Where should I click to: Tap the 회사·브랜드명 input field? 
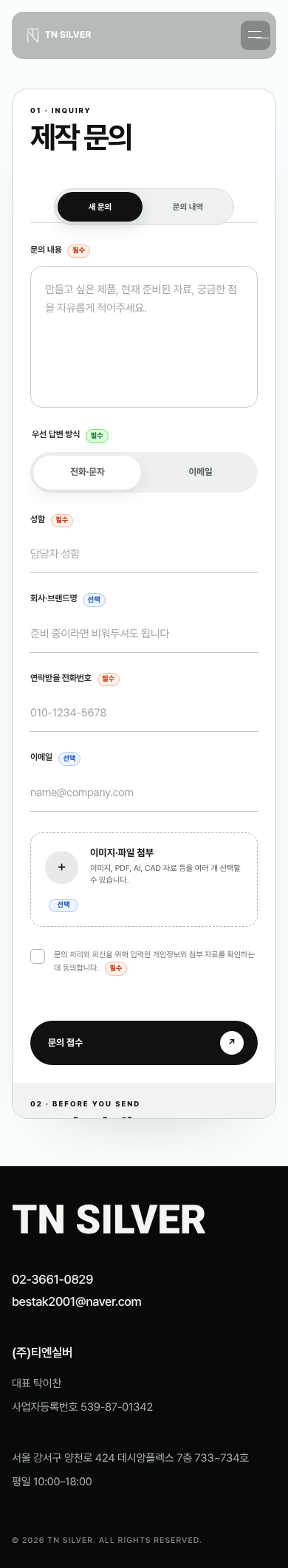[144, 634]
